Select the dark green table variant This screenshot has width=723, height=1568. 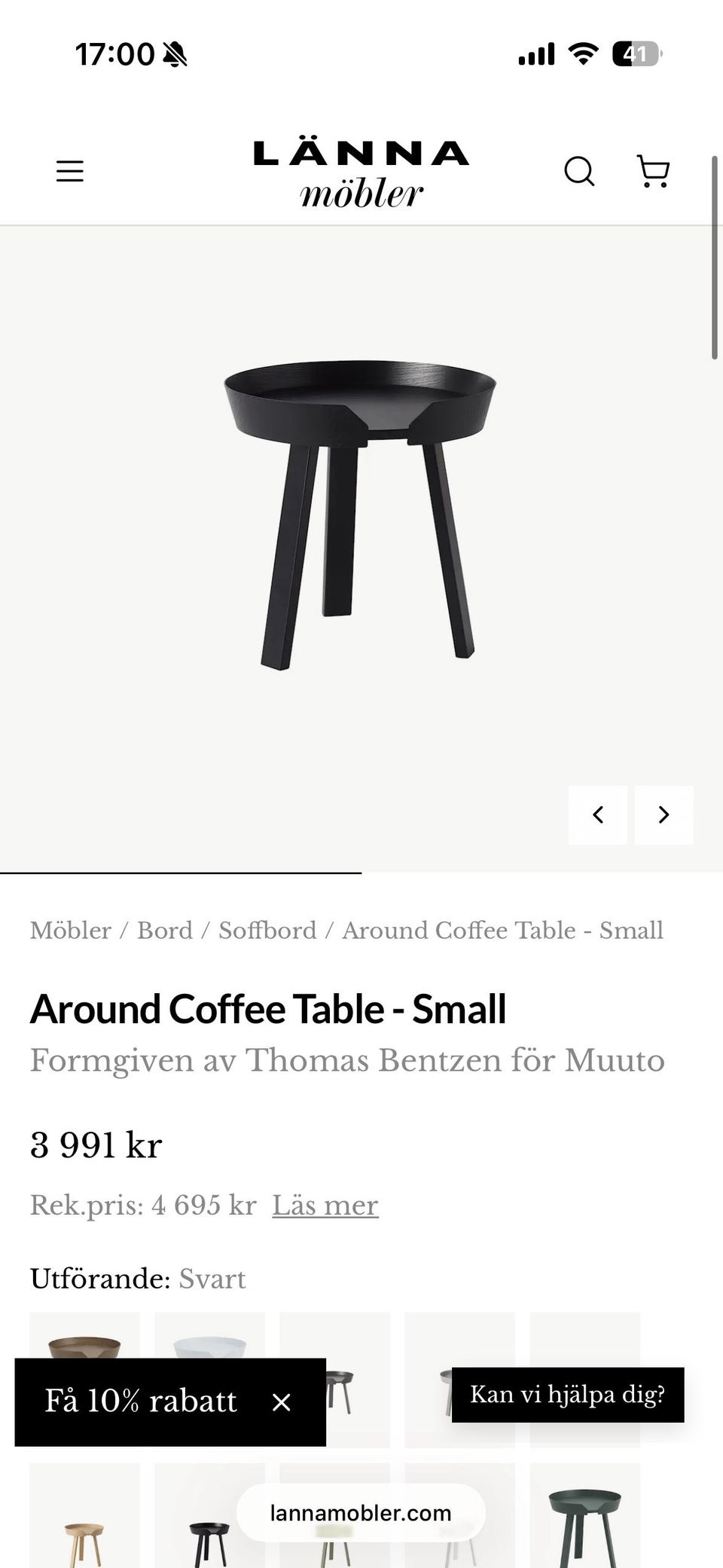585,1515
